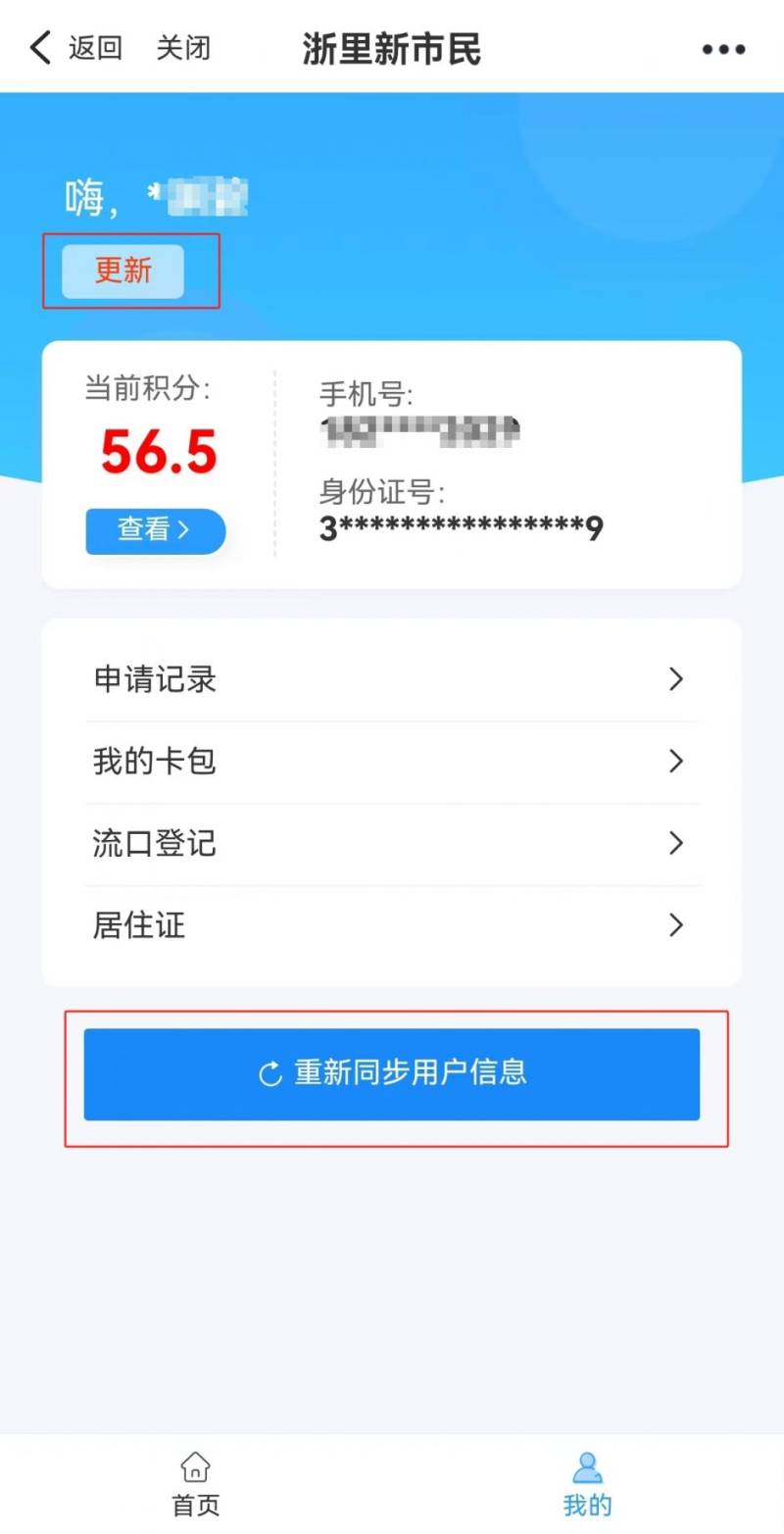Tap 重新同步用户信息 button
This screenshot has height=1534, width=784.
click(x=391, y=1074)
